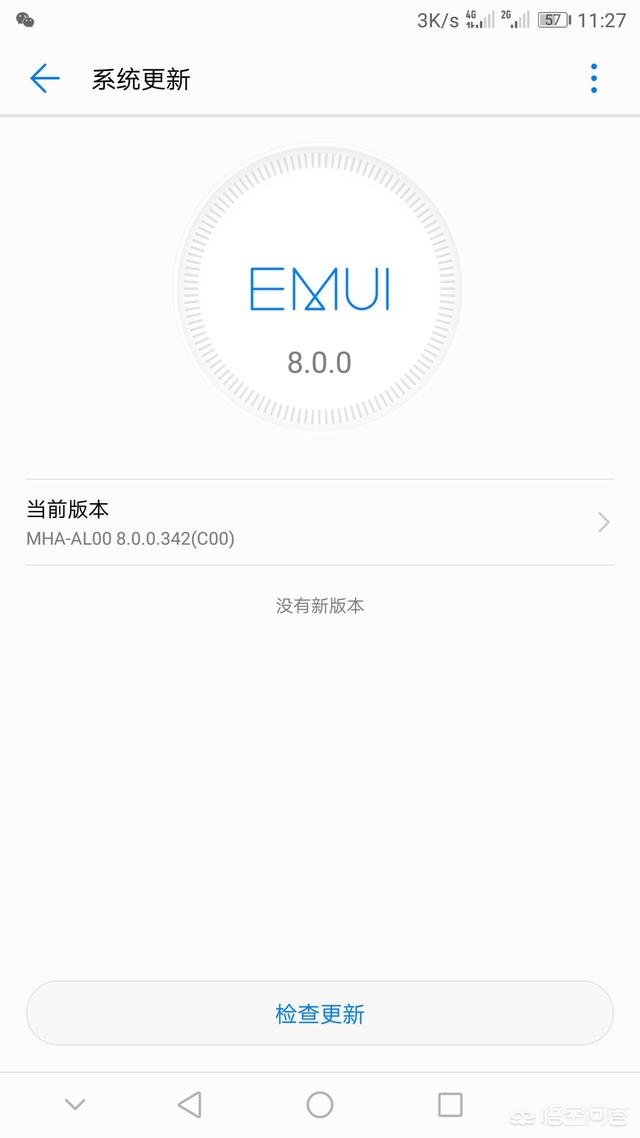The image size is (640, 1138).
Task: Open 当前版本 version details
Action: [x=319, y=523]
